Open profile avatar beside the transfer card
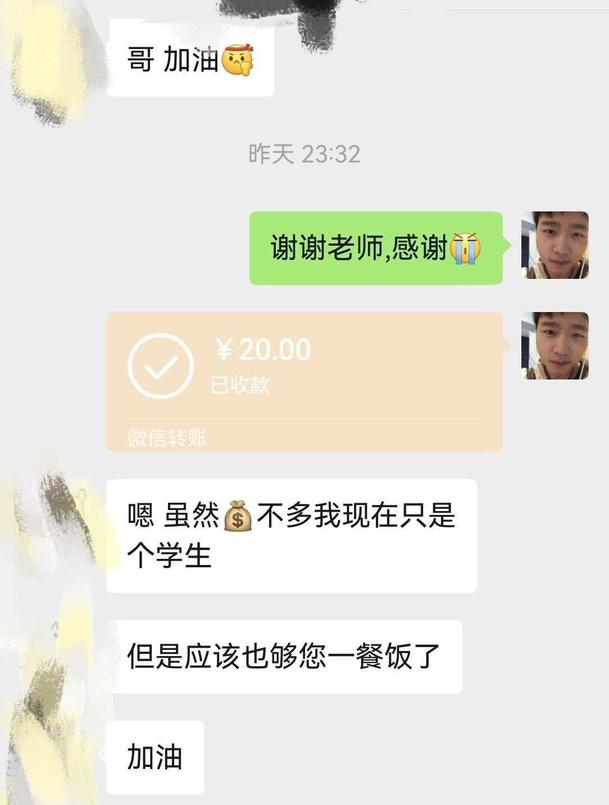Viewport: 609px width, 805px height. [x=554, y=345]
